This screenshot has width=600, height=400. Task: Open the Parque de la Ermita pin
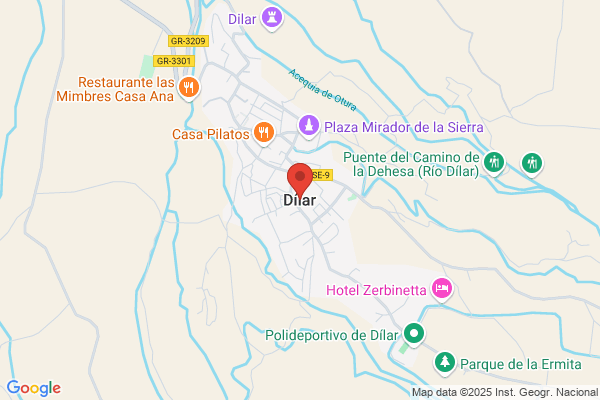tap(445, 362)
